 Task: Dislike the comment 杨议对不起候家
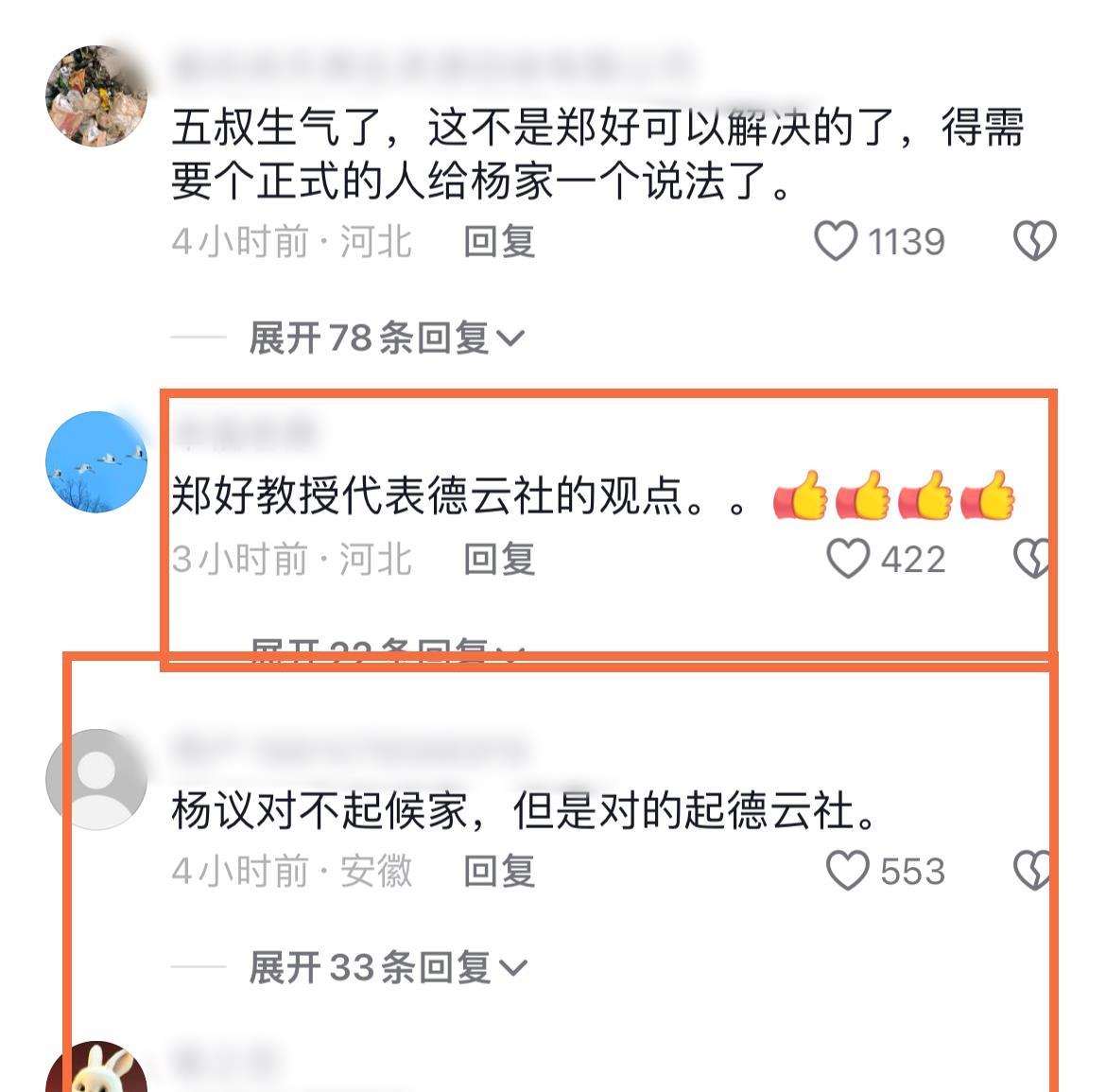point(1032,871)
